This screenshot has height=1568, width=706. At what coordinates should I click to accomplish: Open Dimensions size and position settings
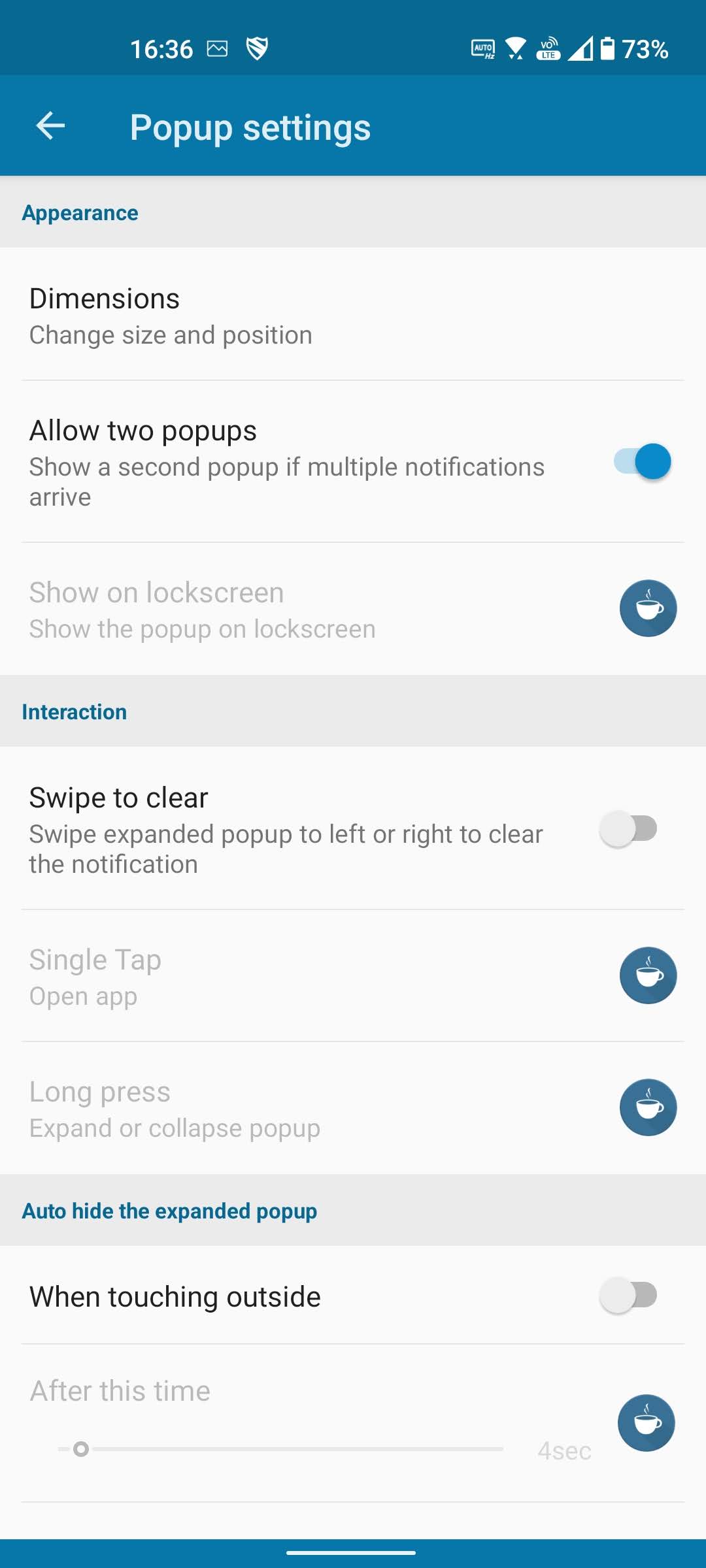(353, 314)
